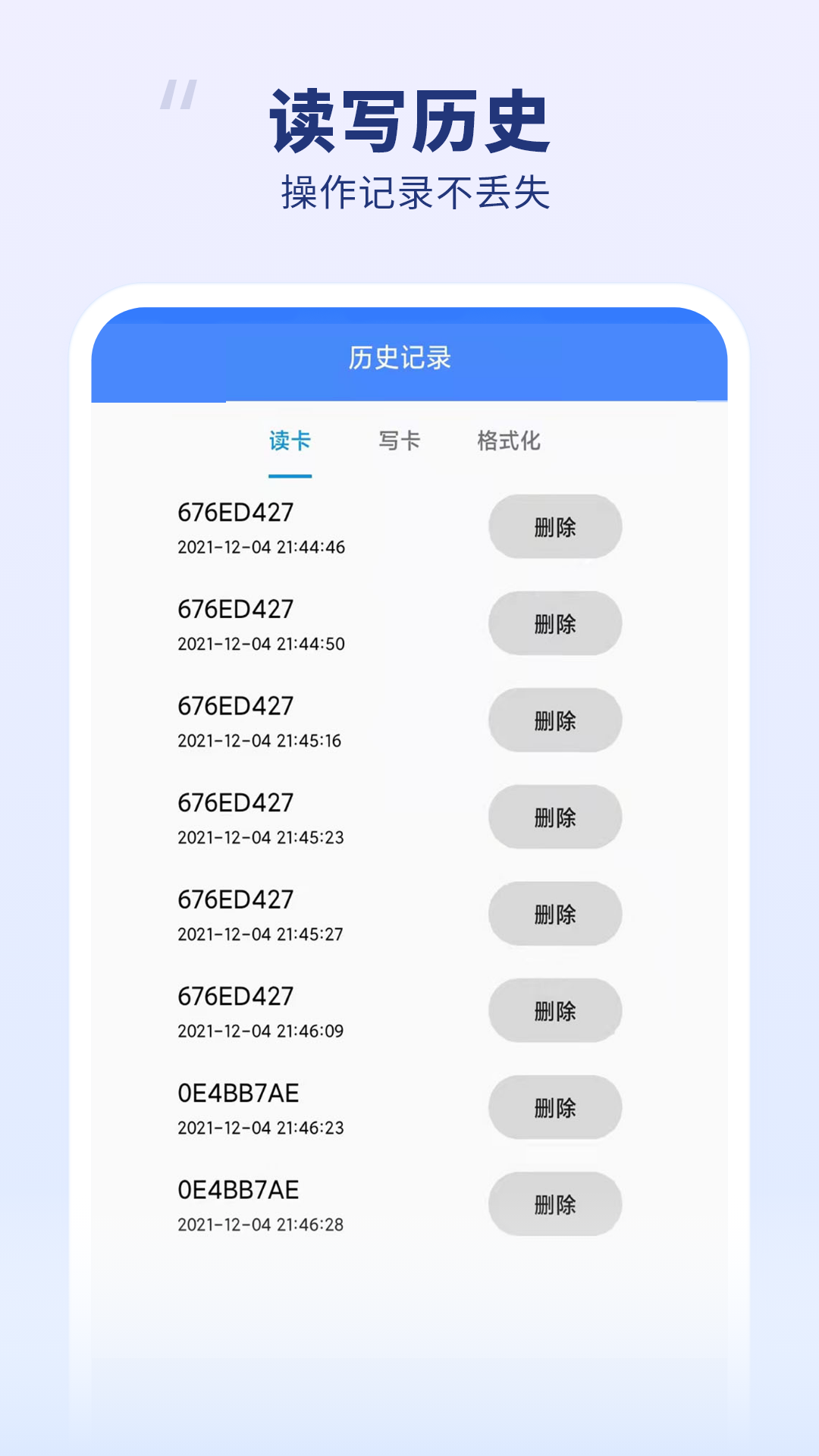Delete the record from 21:44:46
This screenshot has height=1456, width=819.
tap(554, 526)
